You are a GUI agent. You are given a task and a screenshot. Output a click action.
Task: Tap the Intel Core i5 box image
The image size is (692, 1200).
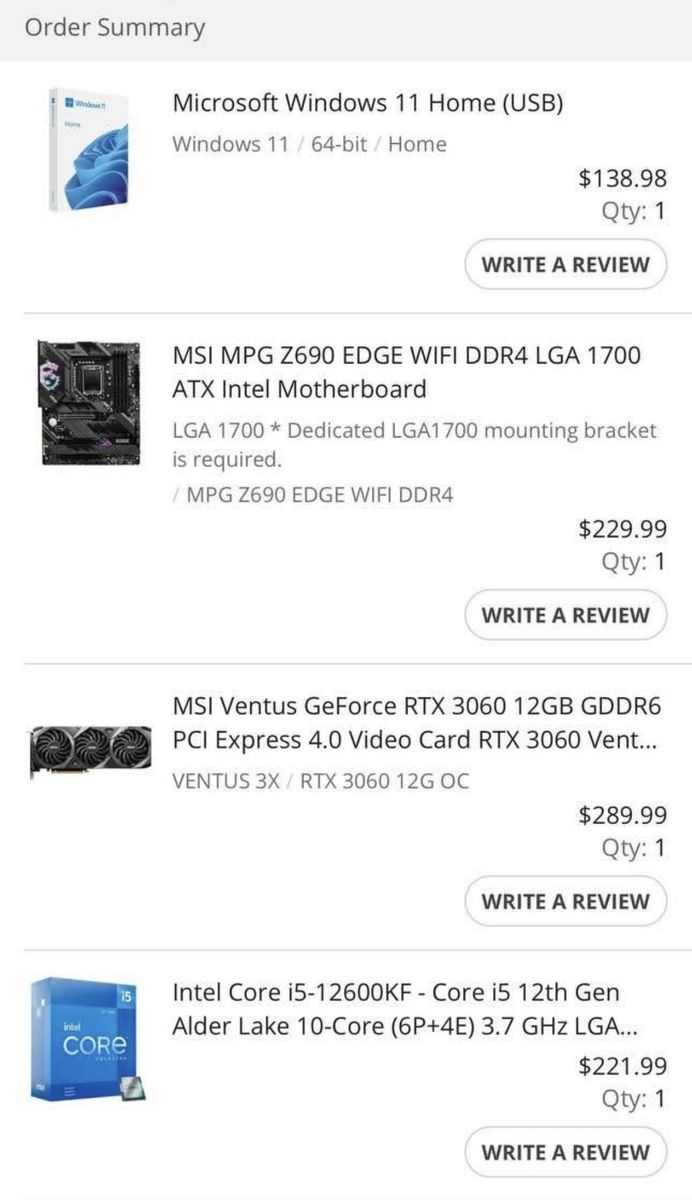coord(88,1040)
